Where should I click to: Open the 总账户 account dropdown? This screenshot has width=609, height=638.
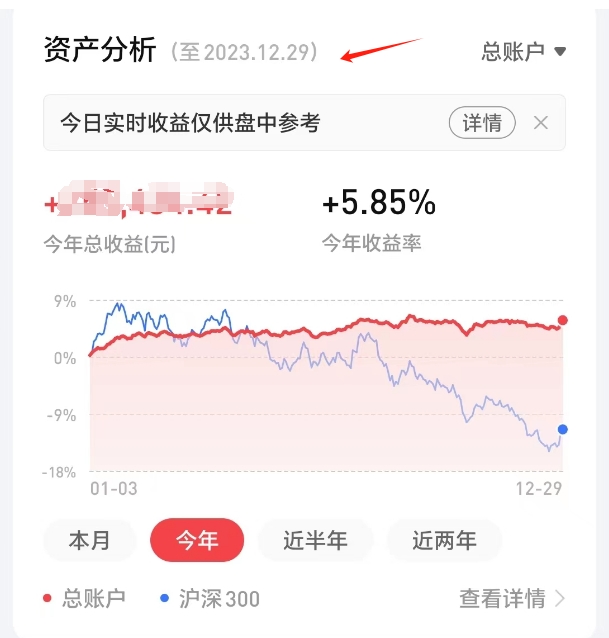(524, 51)
